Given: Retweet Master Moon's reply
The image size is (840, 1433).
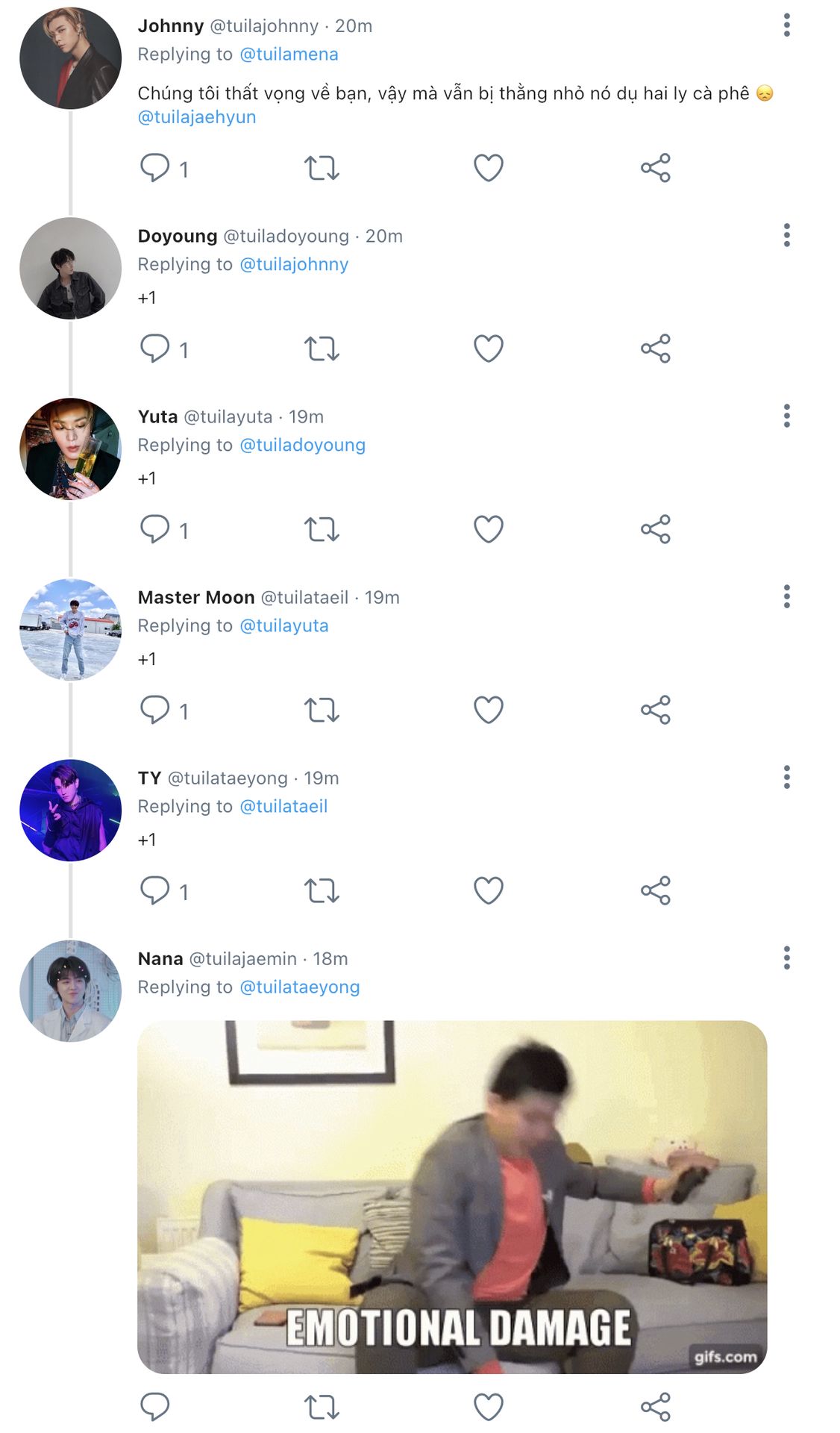Looking at the screenshot, I should tap(322, 710).
